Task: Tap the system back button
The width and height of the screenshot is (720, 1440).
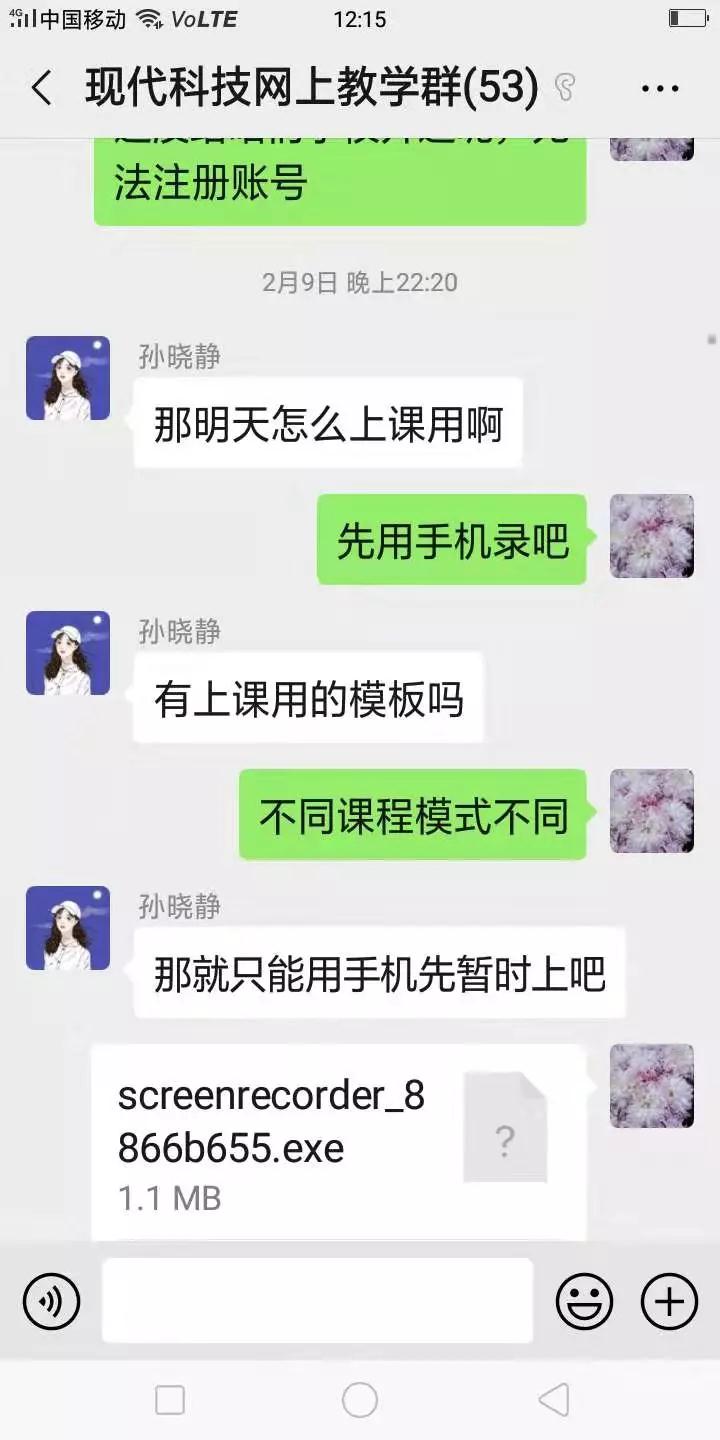Action: 553,1400
